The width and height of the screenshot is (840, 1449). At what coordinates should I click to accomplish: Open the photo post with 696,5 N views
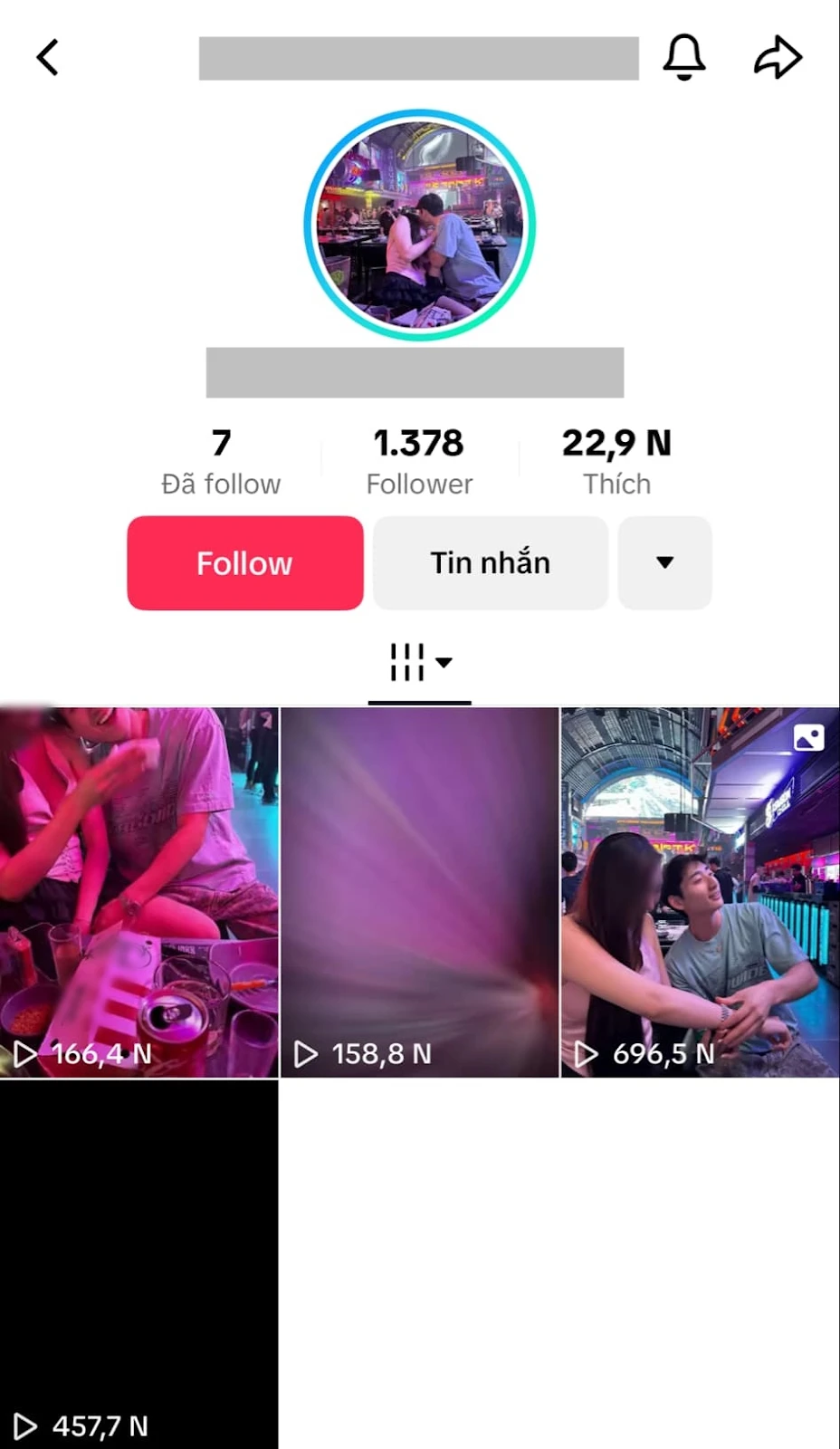(x=700, y=892)
